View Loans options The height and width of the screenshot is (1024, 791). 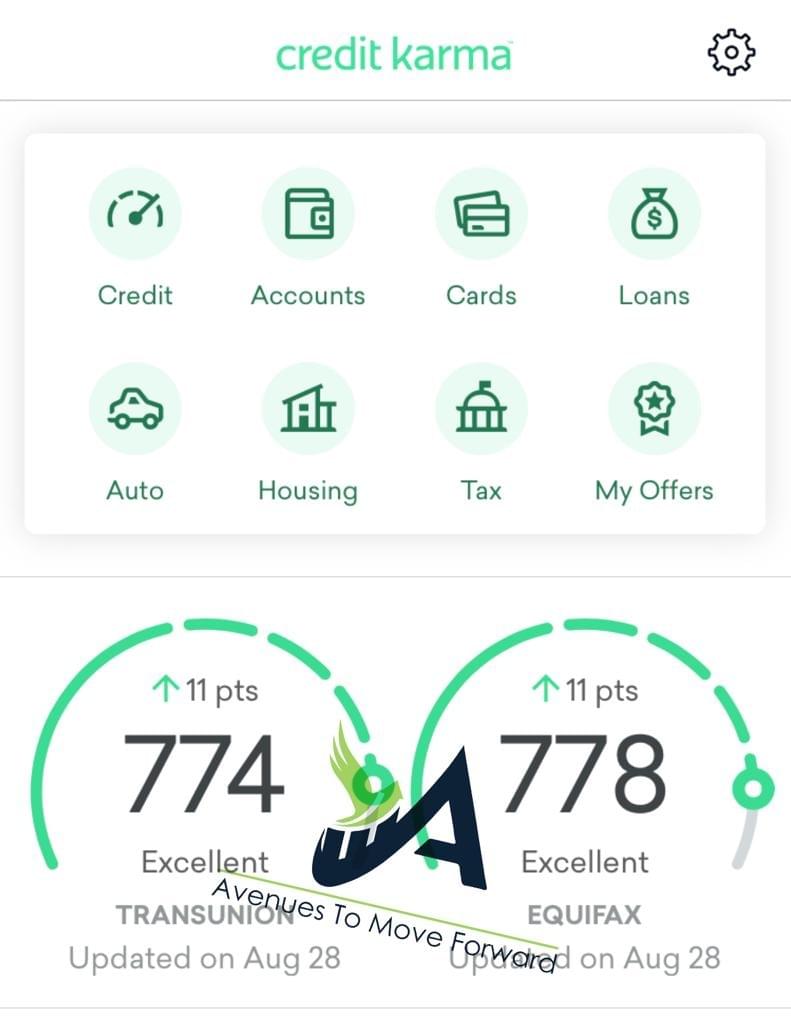(654, 214)
